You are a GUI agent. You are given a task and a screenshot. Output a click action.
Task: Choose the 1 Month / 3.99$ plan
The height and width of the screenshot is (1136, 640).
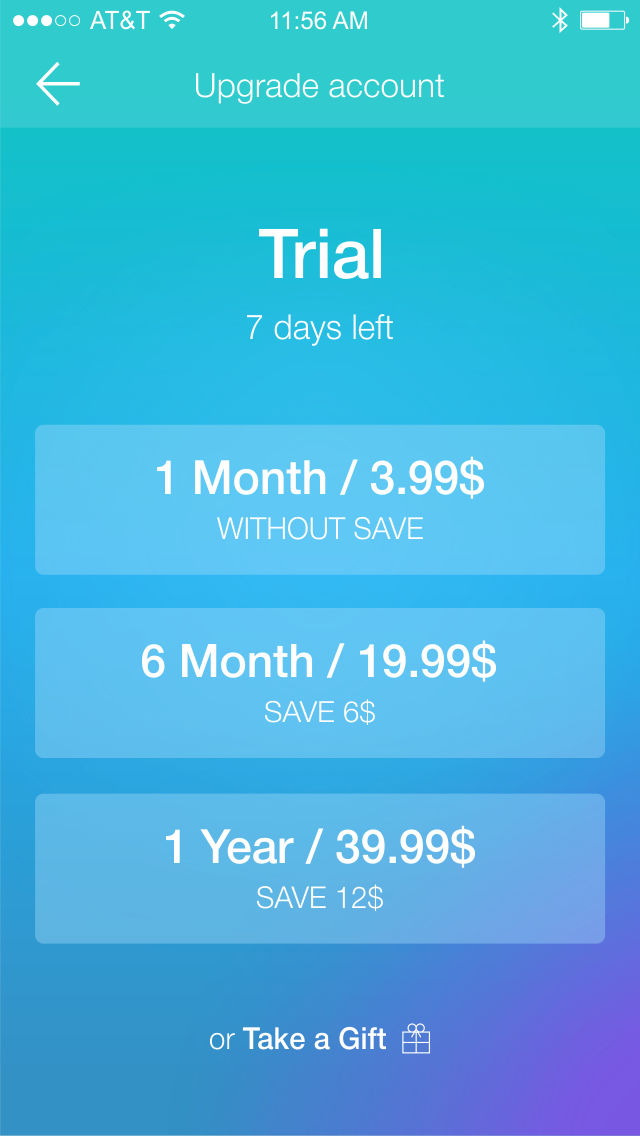coord(320,499)
